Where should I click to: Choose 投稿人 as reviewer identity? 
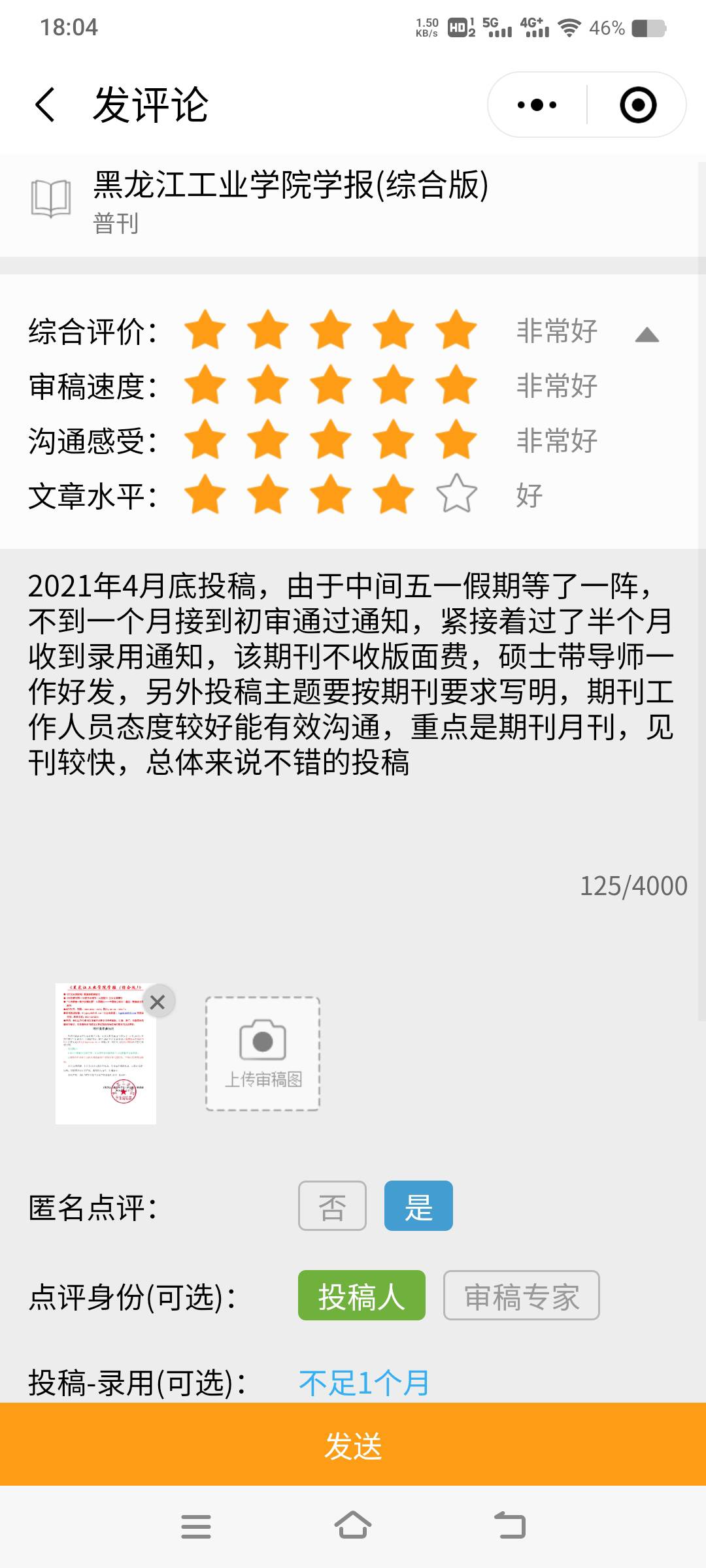pyautogui.click(x=361, y=1295)
